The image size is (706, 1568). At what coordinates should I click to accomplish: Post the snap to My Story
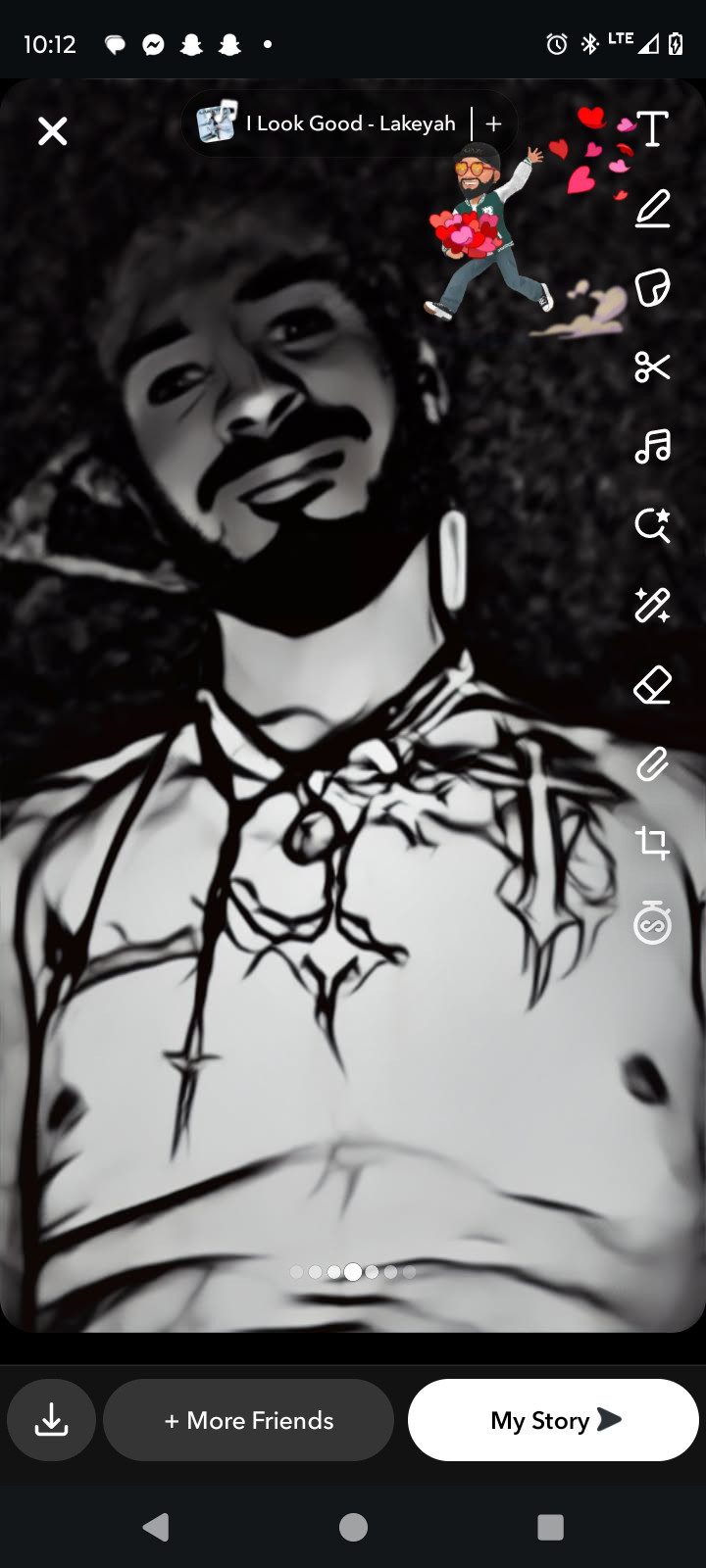point(553,1420)
